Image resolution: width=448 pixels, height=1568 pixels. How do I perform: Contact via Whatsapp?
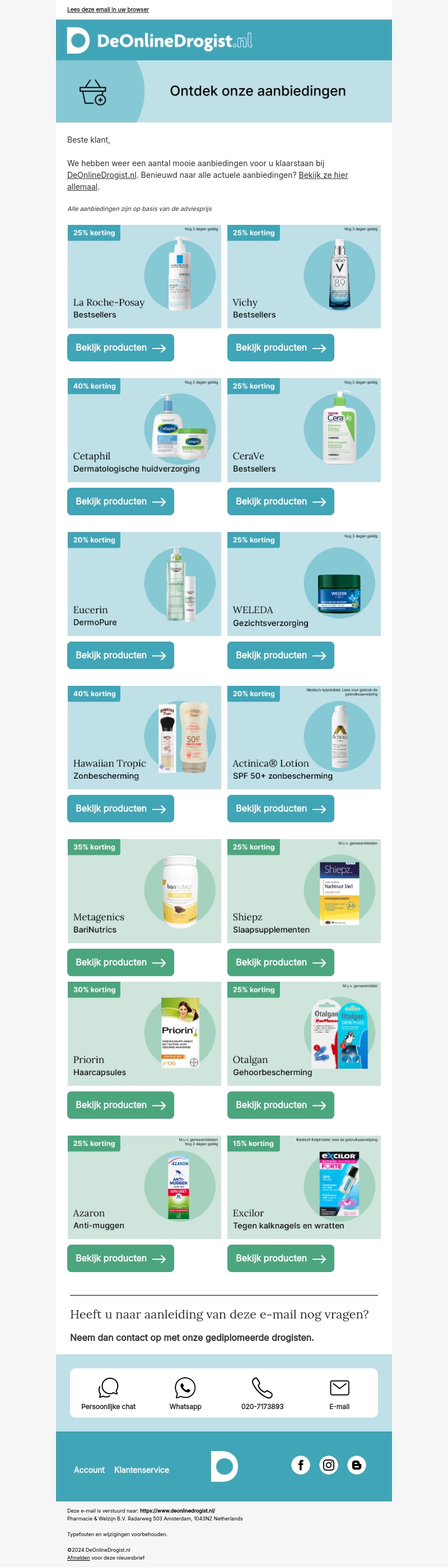pos(185,1393)
